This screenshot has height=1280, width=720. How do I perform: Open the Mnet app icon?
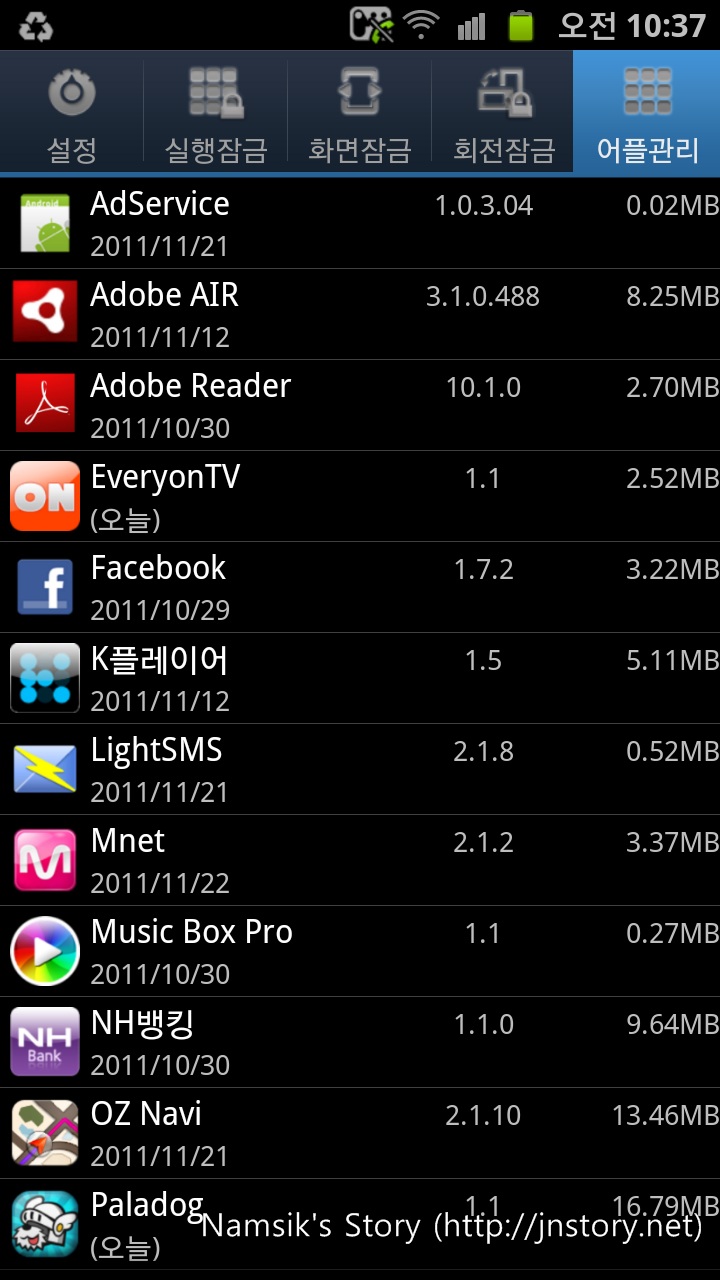click(x=44, y=859)
